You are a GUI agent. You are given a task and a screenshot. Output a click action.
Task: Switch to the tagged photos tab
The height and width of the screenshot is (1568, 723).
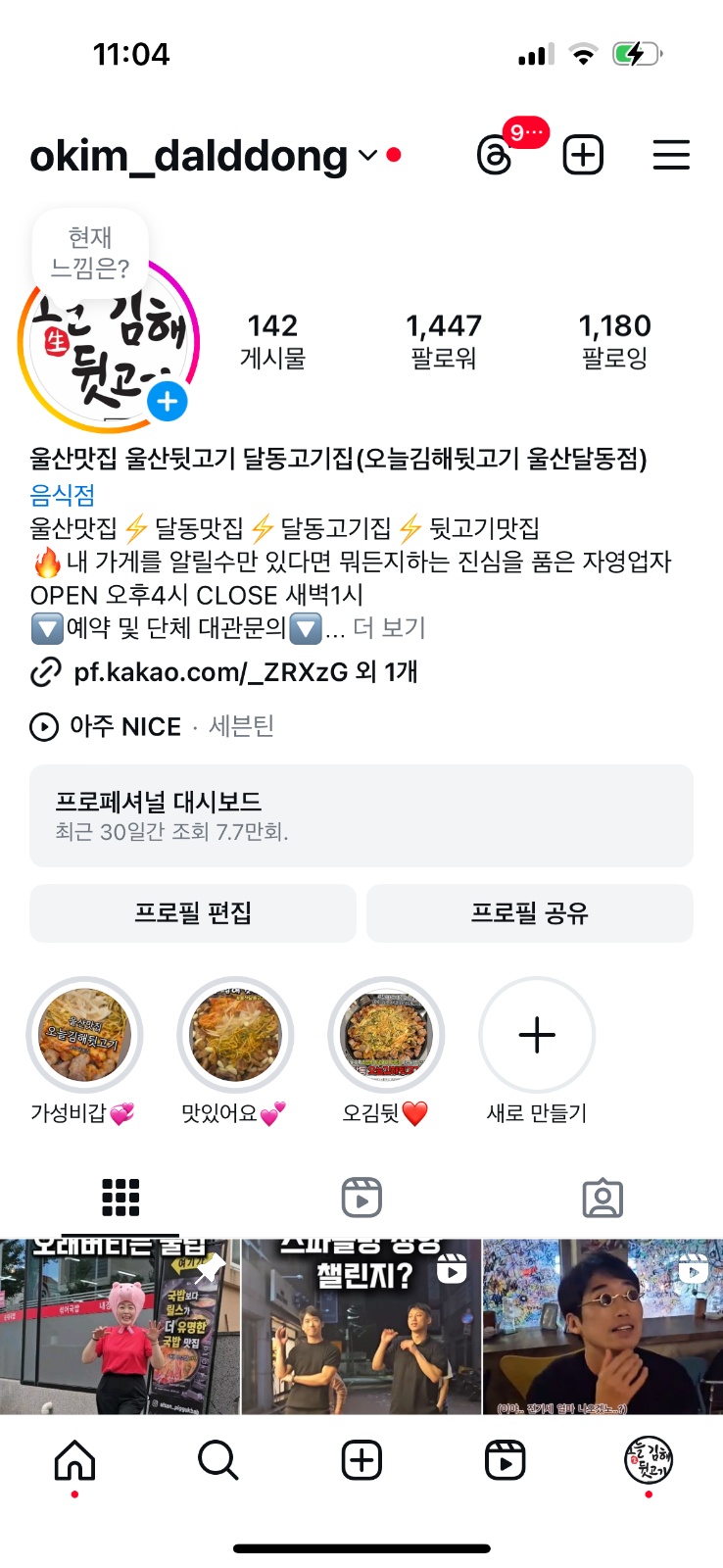[602, 1198]
